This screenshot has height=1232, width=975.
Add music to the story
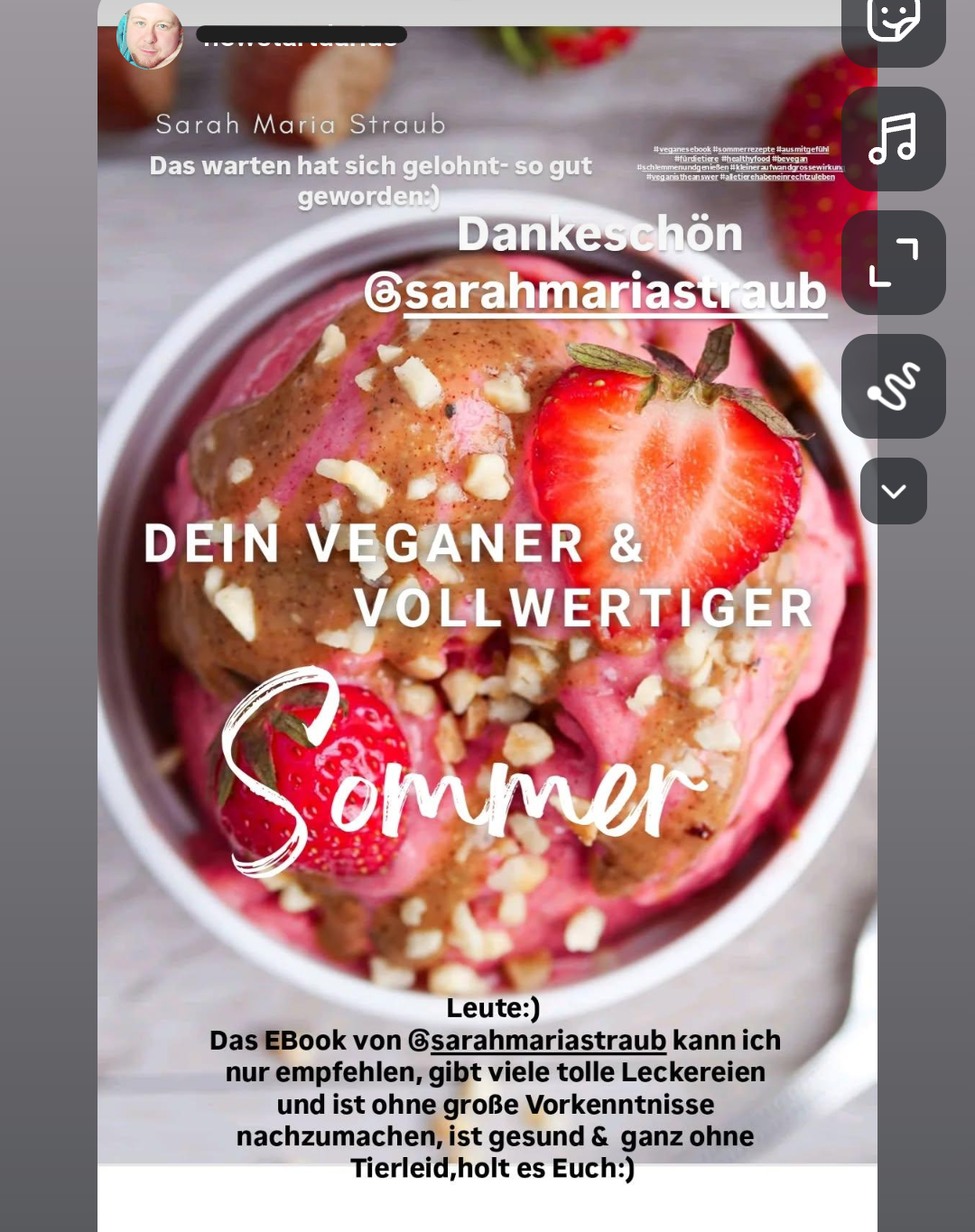click(x=893, y=139)
